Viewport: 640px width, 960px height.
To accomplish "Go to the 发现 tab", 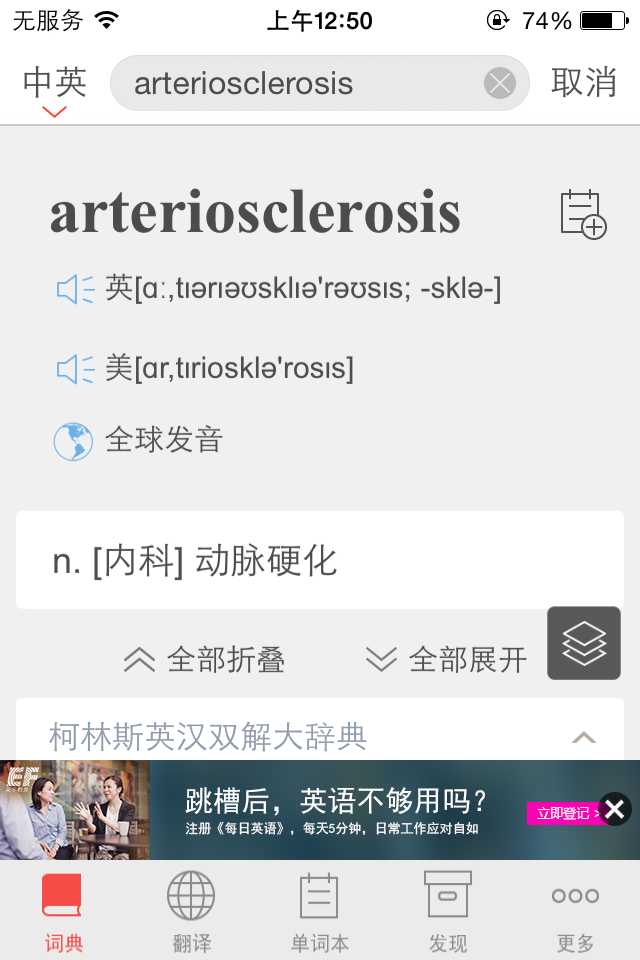I will [447, 912].
